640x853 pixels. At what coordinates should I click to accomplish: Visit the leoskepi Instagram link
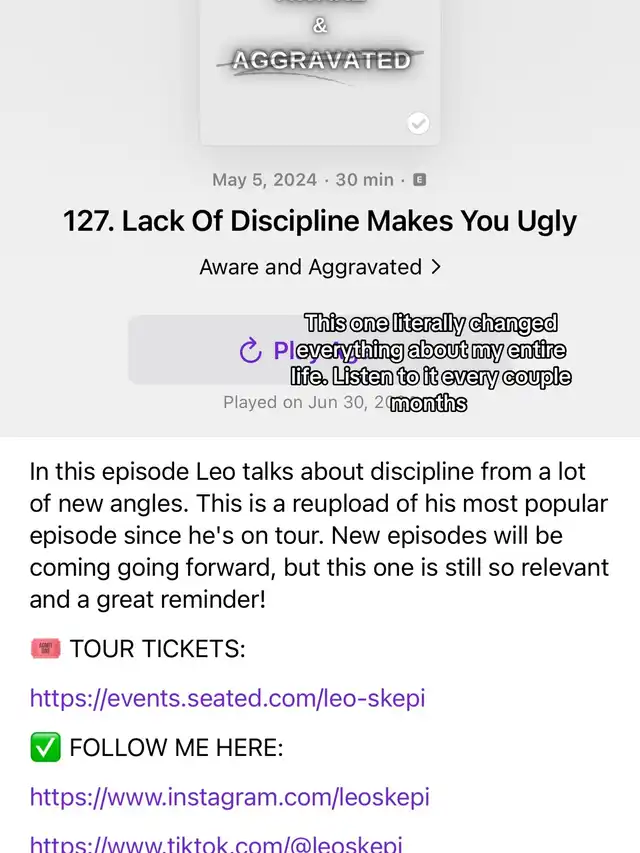(x=229, y=796)
